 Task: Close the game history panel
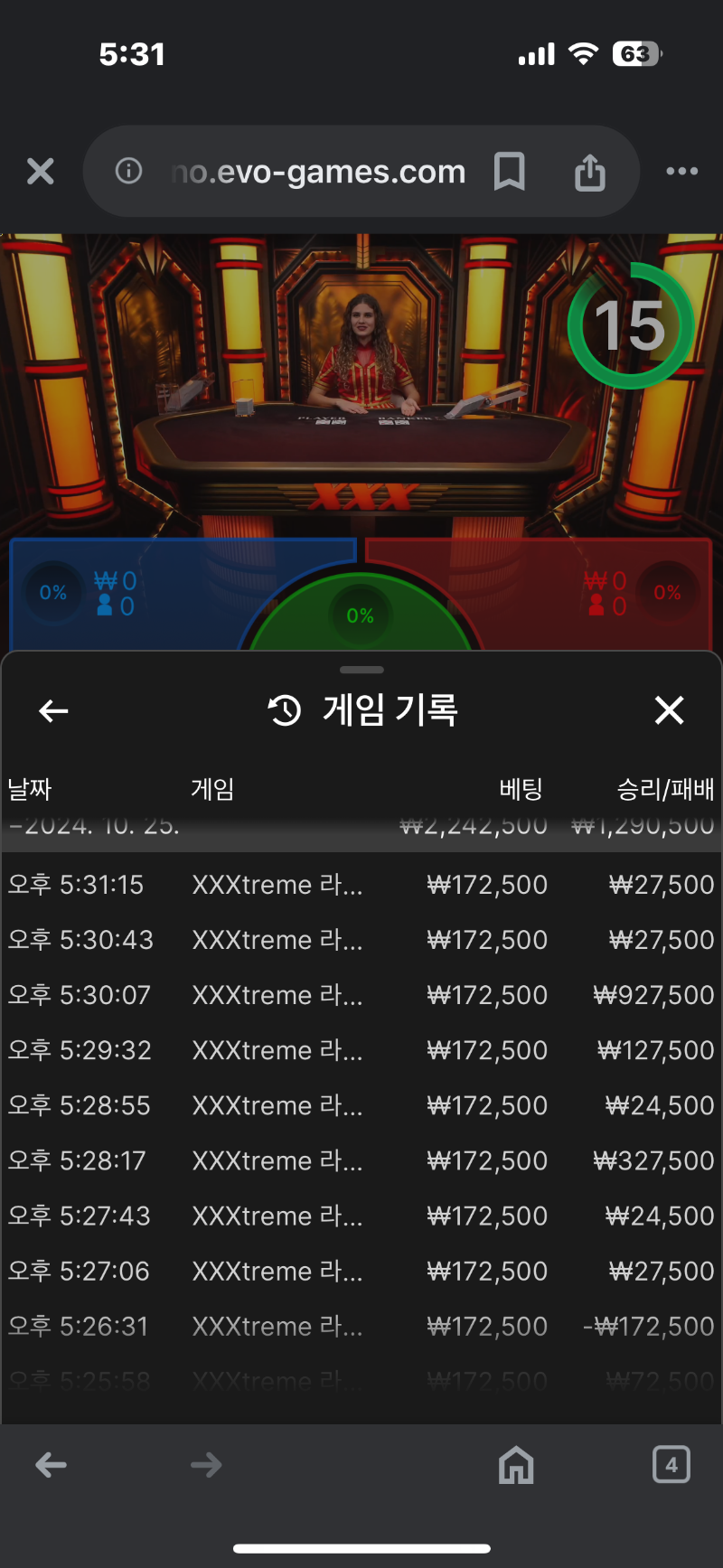pos(669,711)
